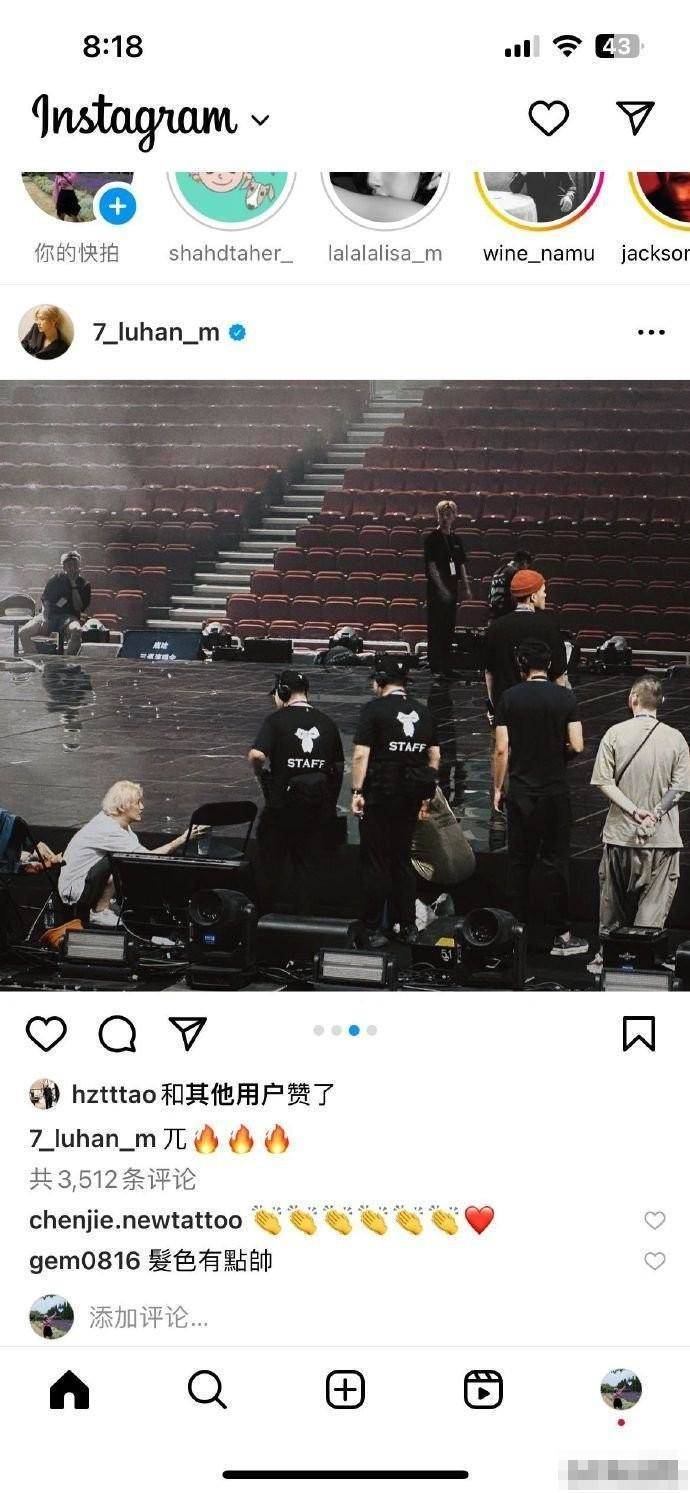The height and width of the screenshot is (1493, 690).
Task: Like gem0816's comment
Action: click(654, 1261)
